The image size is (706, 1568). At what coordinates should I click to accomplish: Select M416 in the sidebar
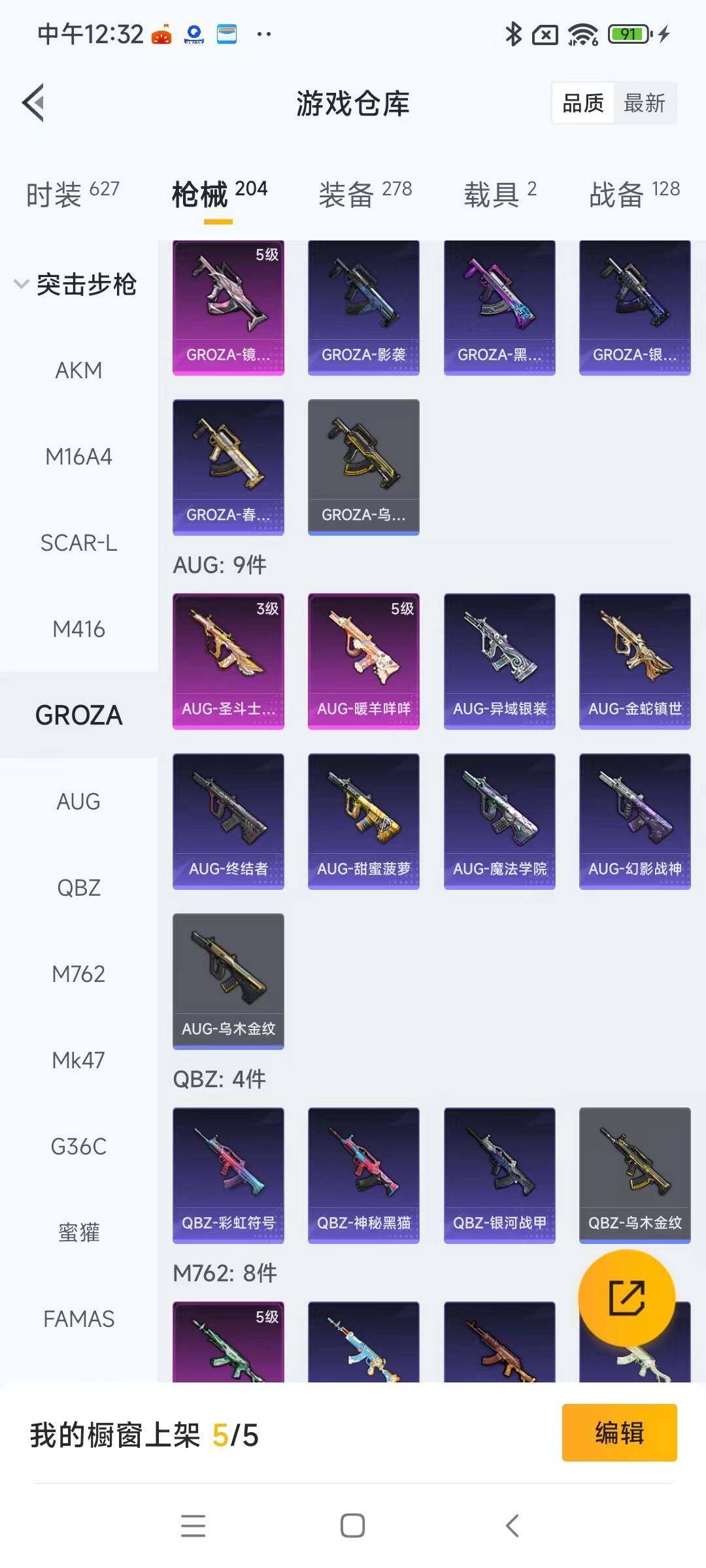[78, 629]
